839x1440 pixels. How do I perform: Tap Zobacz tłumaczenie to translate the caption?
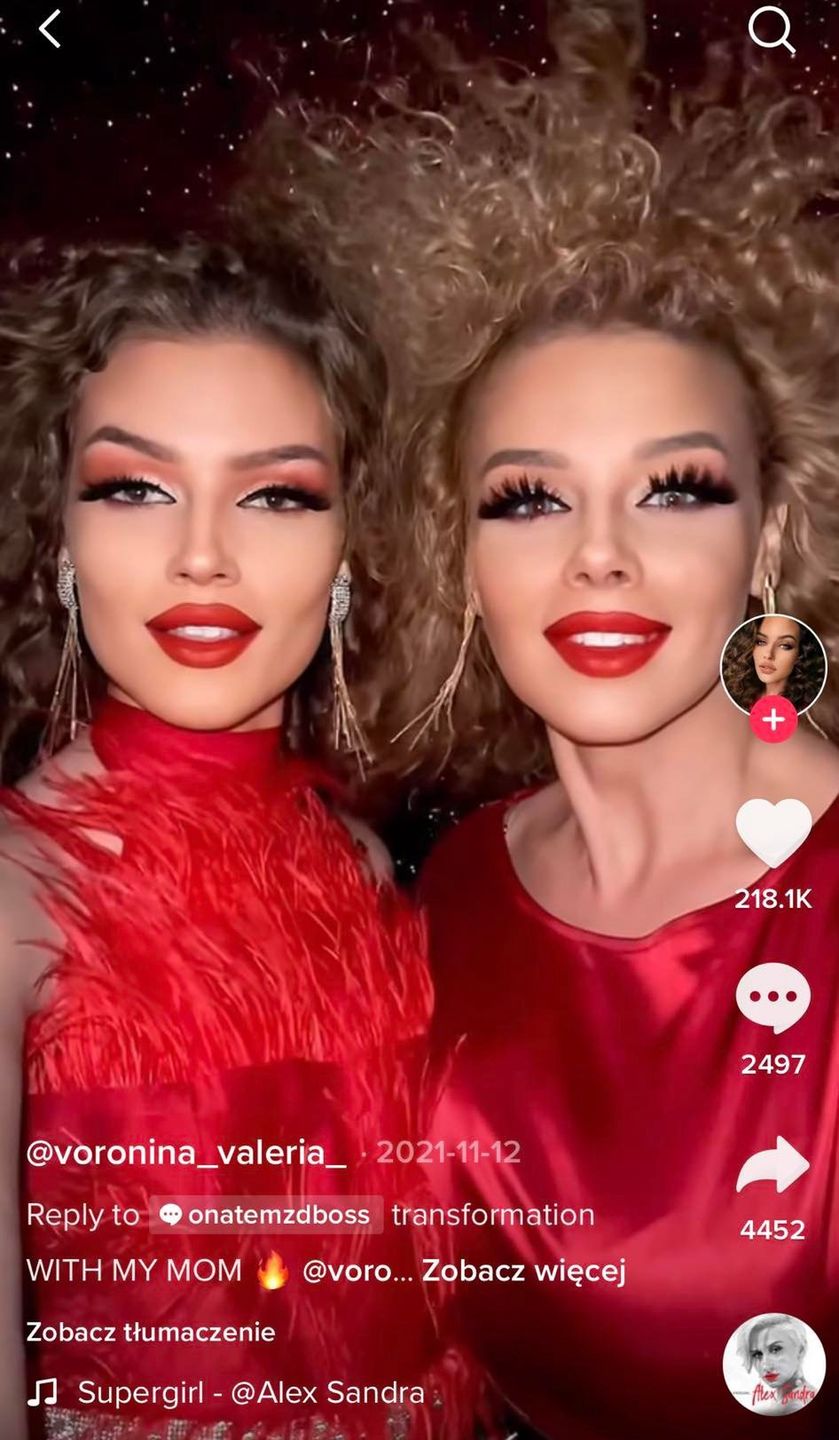150,1332
